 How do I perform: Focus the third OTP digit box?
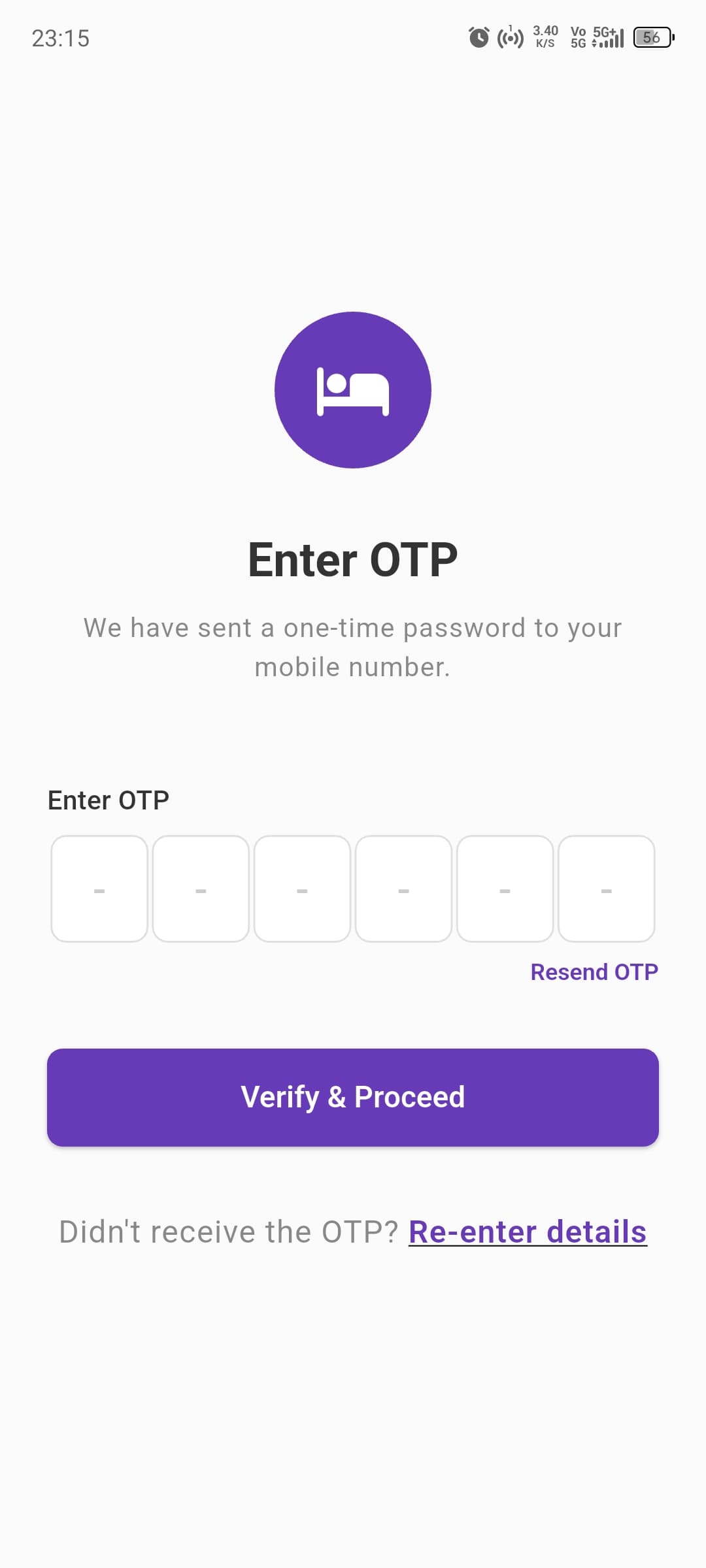302,889
